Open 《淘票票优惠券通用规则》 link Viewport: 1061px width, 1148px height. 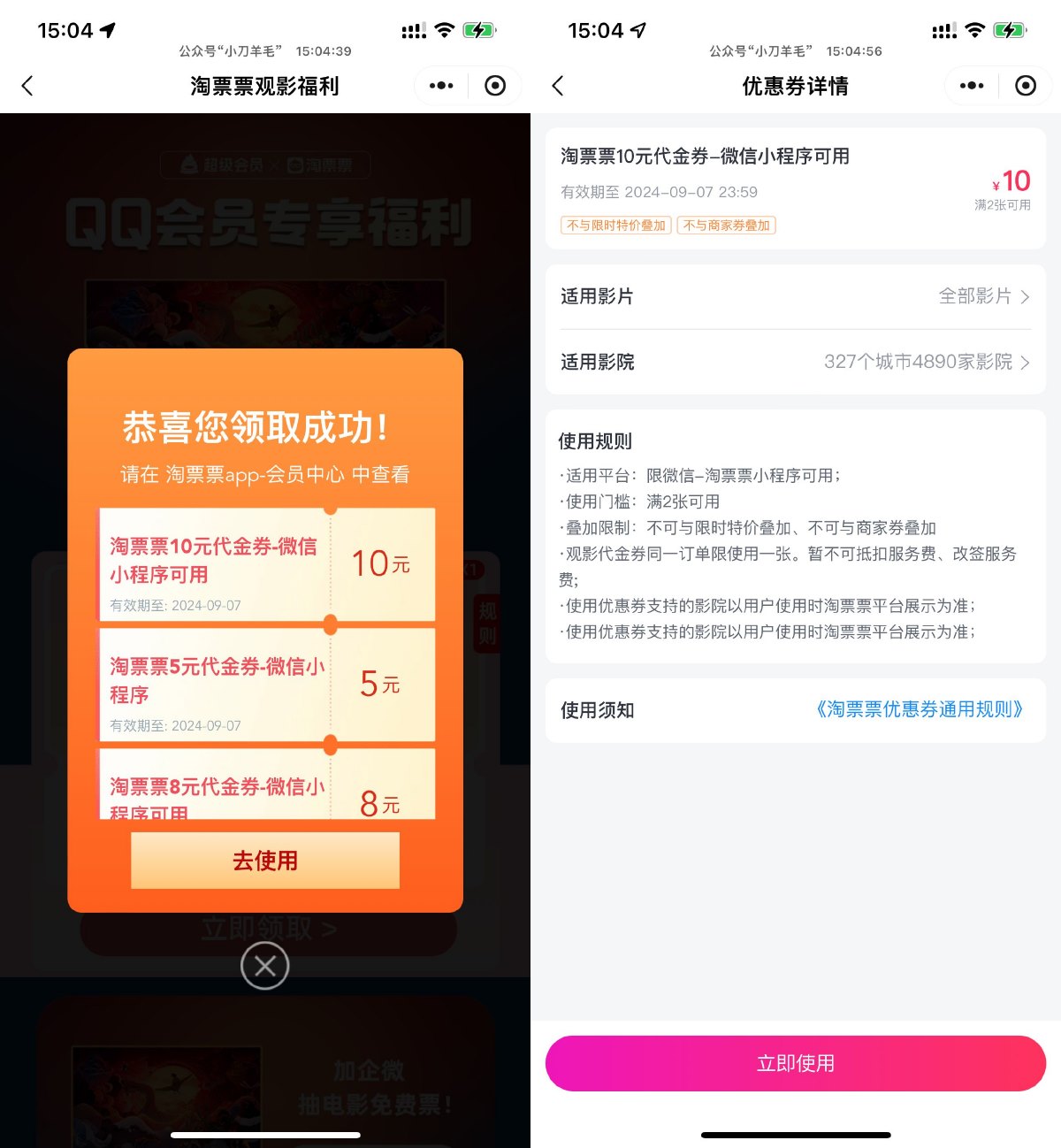pyautogui.click(x=920, y=709)
